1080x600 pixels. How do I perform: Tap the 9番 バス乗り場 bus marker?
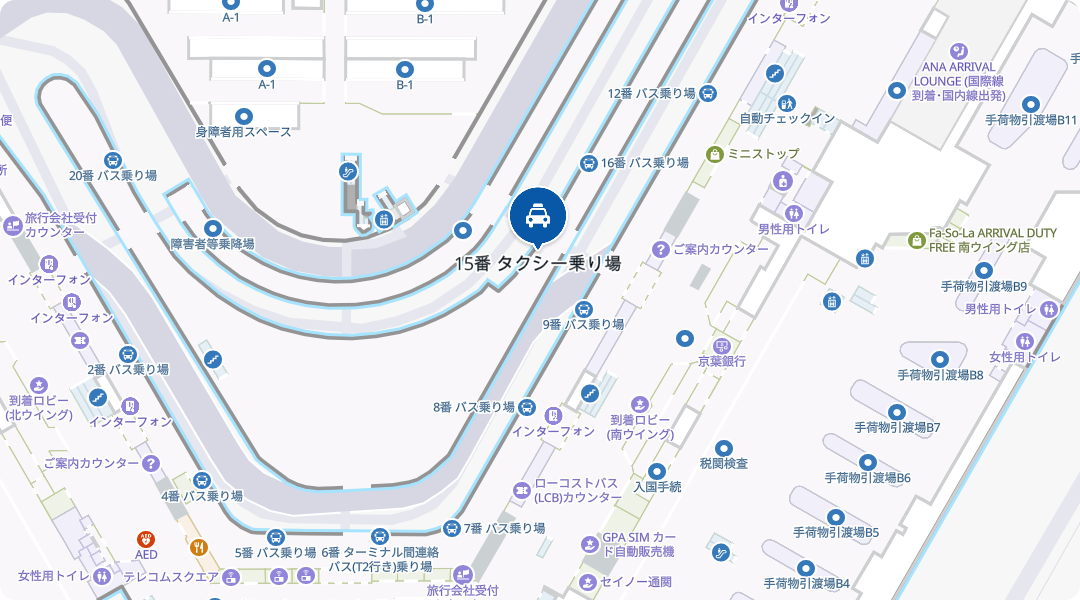pyautogui.click(x=584, y=309)
